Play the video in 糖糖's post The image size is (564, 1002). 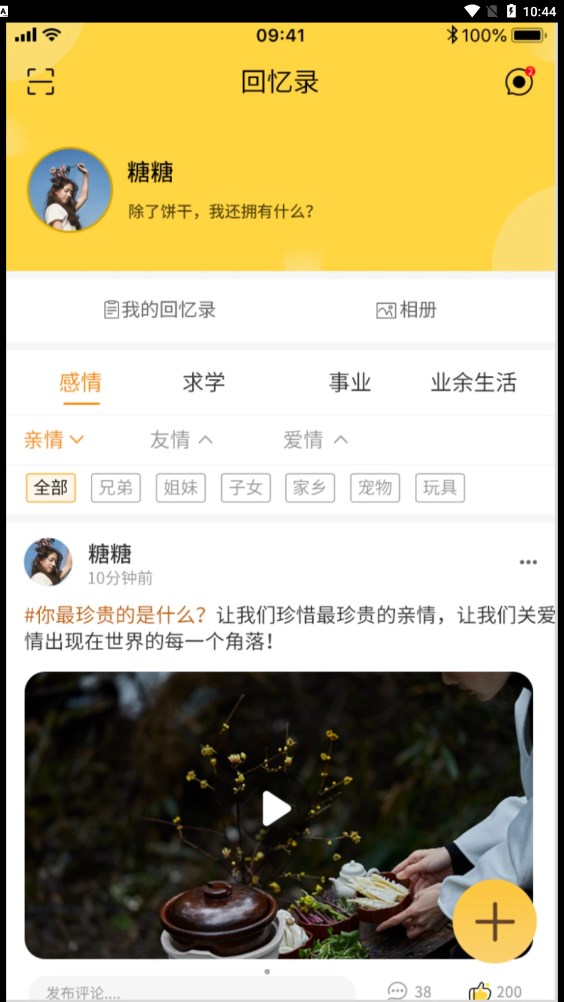coord(277,809)
